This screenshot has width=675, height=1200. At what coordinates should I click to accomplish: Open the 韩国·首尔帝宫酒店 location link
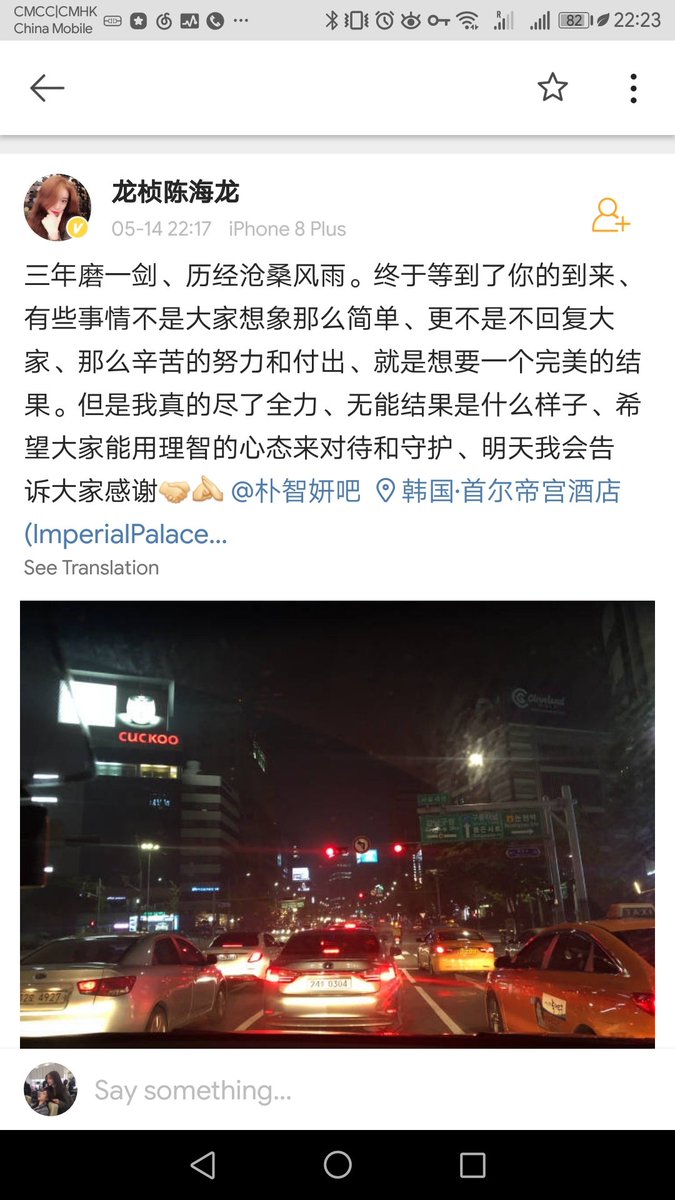[498, 491]
